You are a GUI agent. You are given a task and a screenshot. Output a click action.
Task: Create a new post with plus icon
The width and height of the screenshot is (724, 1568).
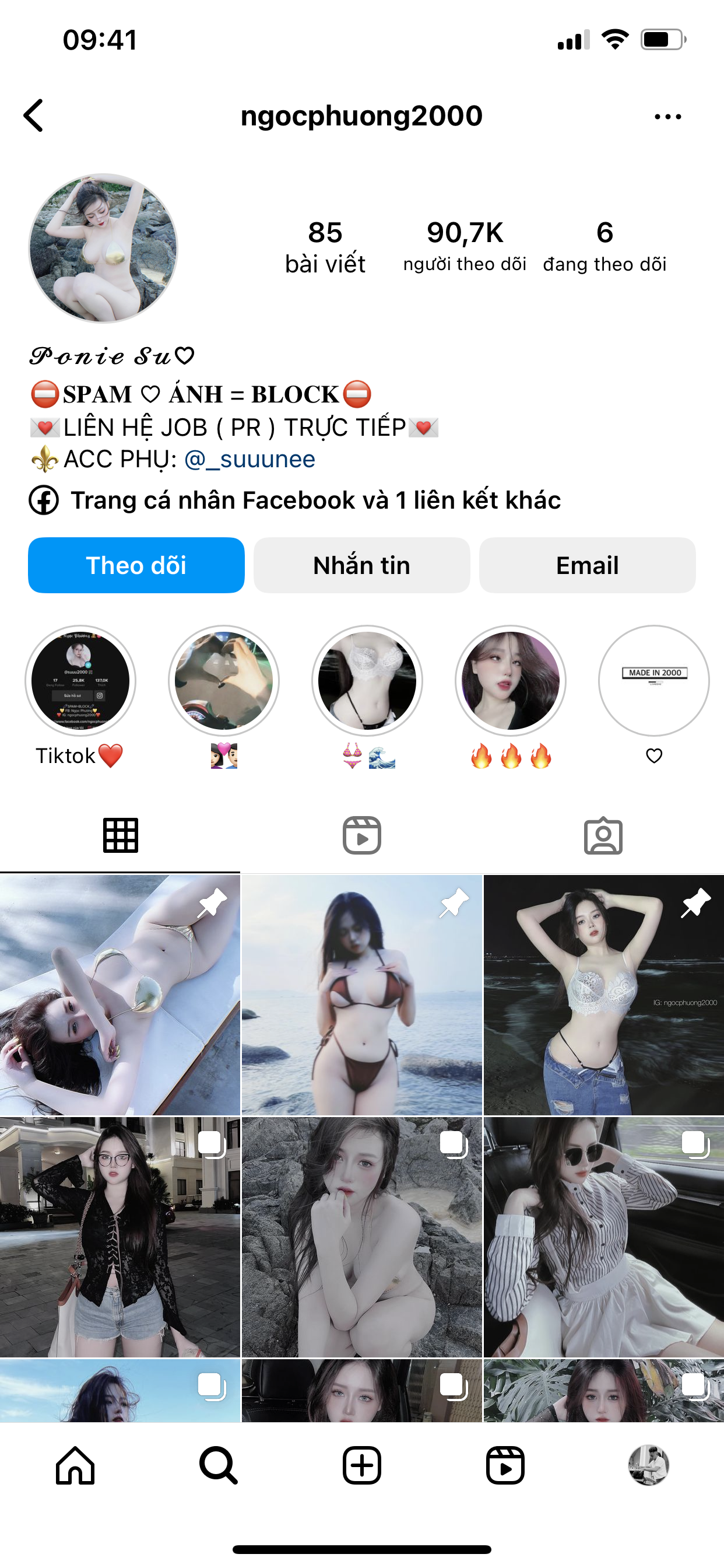click(362, 1465)
